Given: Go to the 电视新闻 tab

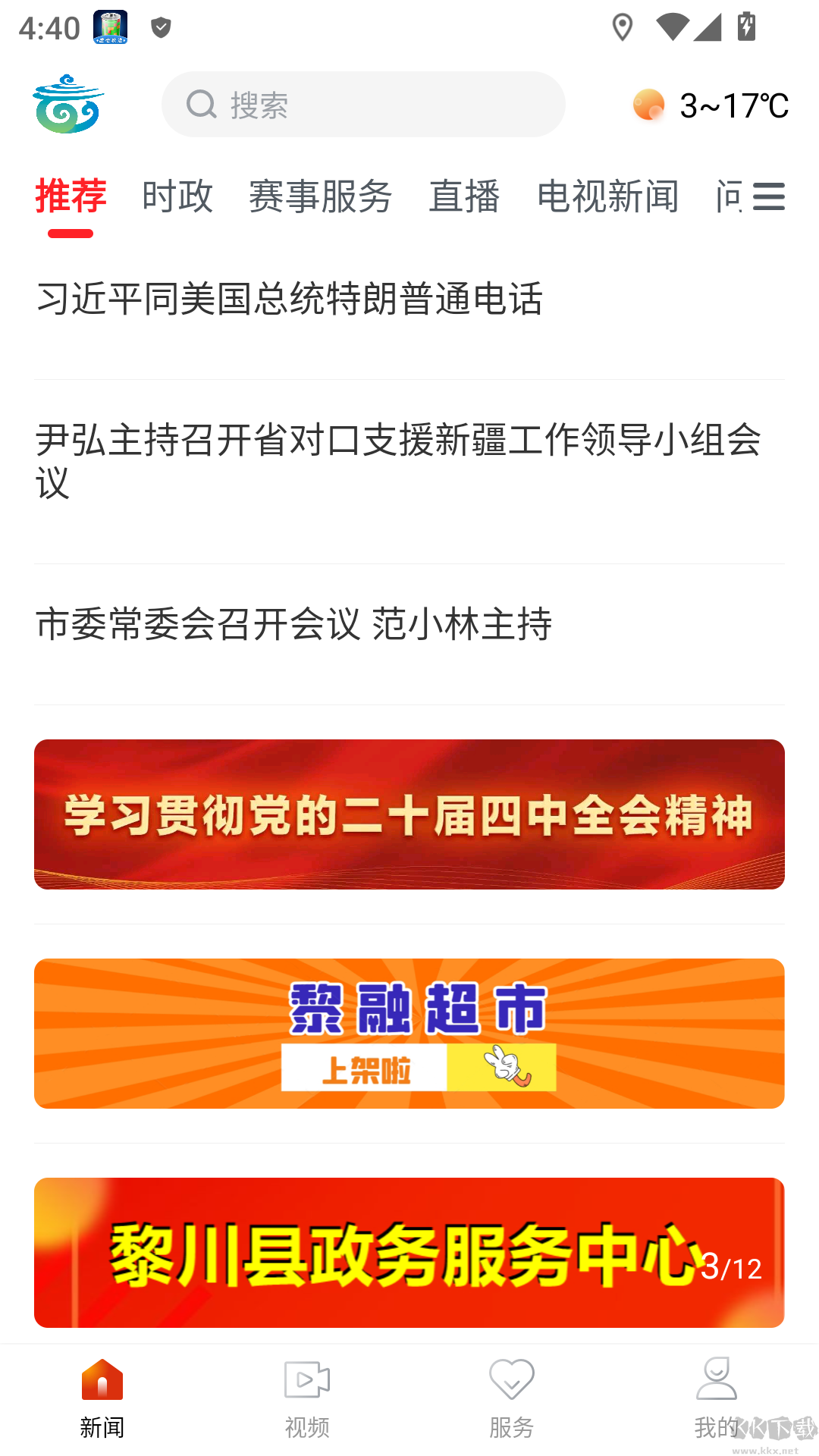Looking at the screenshot, I should tap(607, 197).
